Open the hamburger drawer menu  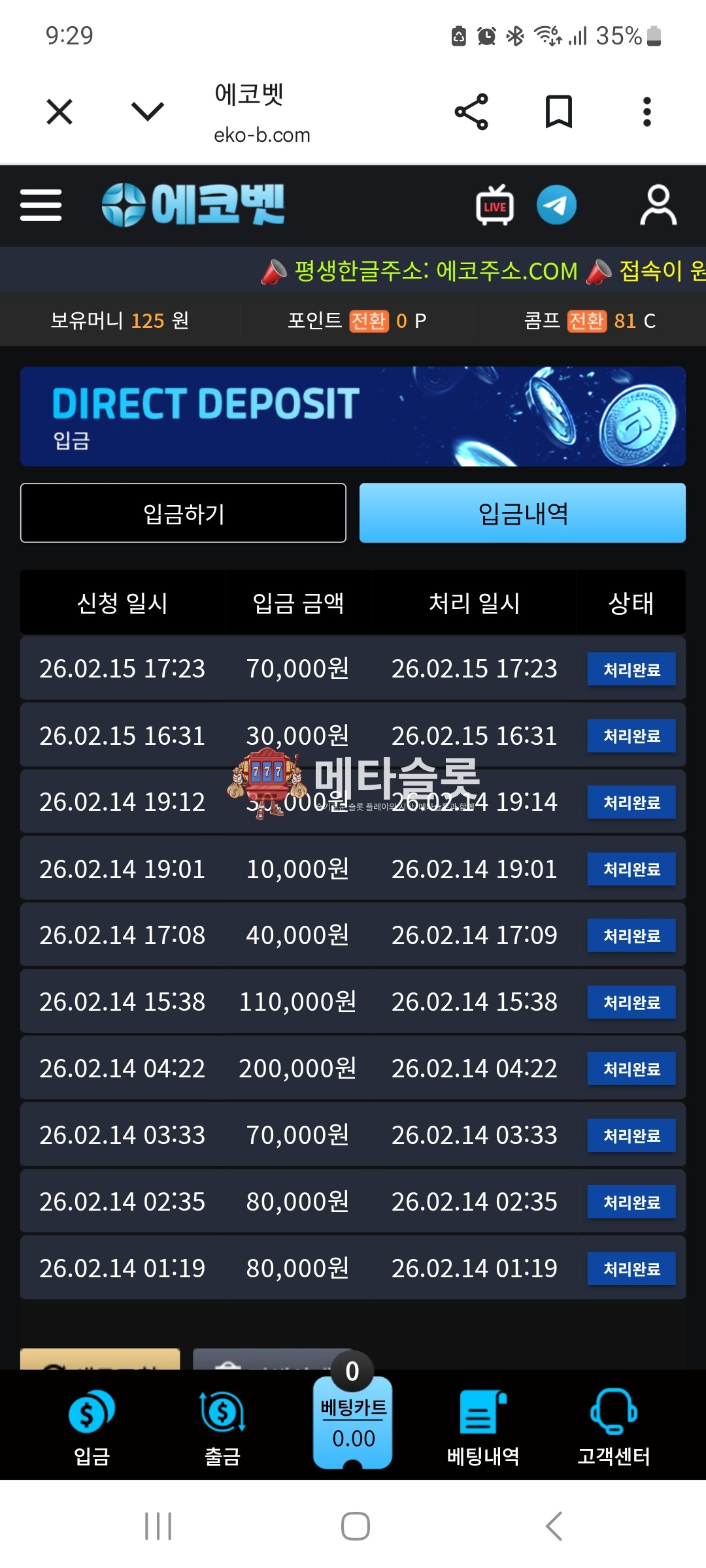click(x=41, y=205)
